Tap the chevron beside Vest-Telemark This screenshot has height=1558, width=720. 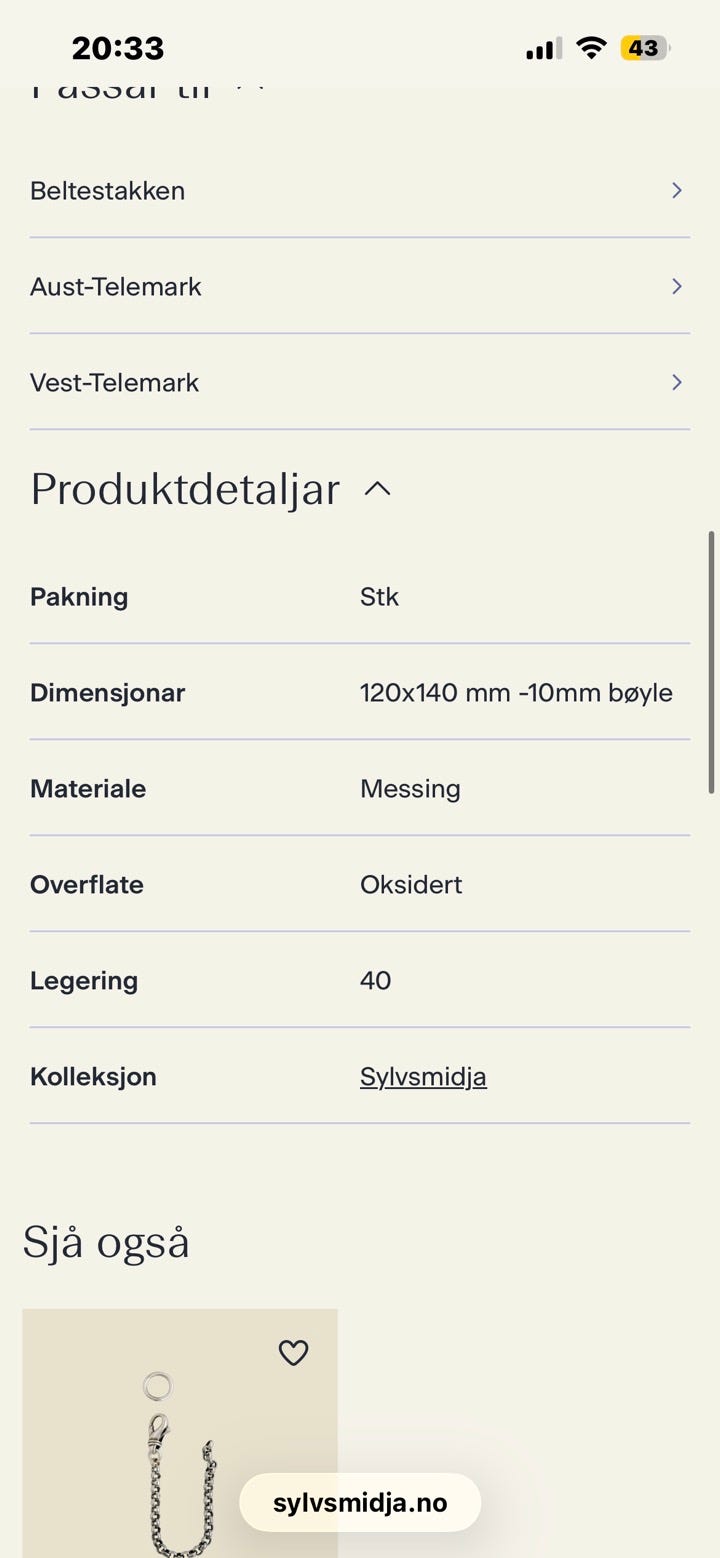[x=676, y=382]
